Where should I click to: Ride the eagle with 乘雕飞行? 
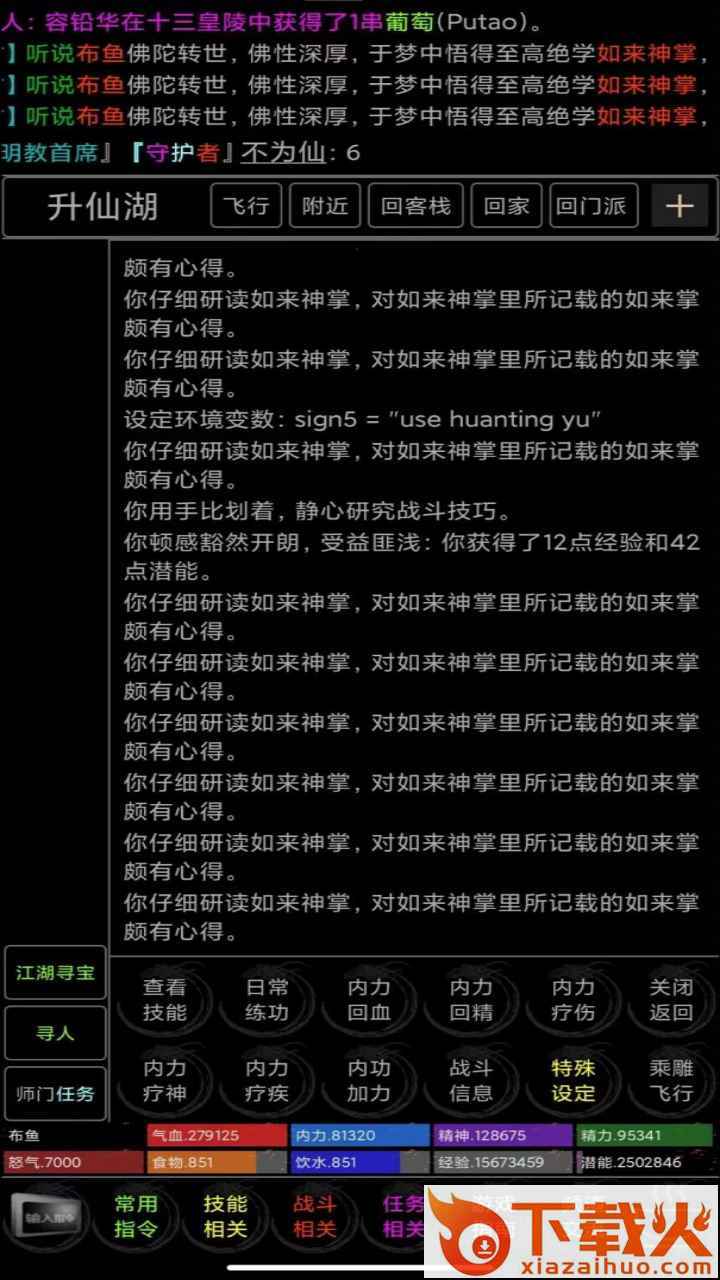tap(671, 1080)
